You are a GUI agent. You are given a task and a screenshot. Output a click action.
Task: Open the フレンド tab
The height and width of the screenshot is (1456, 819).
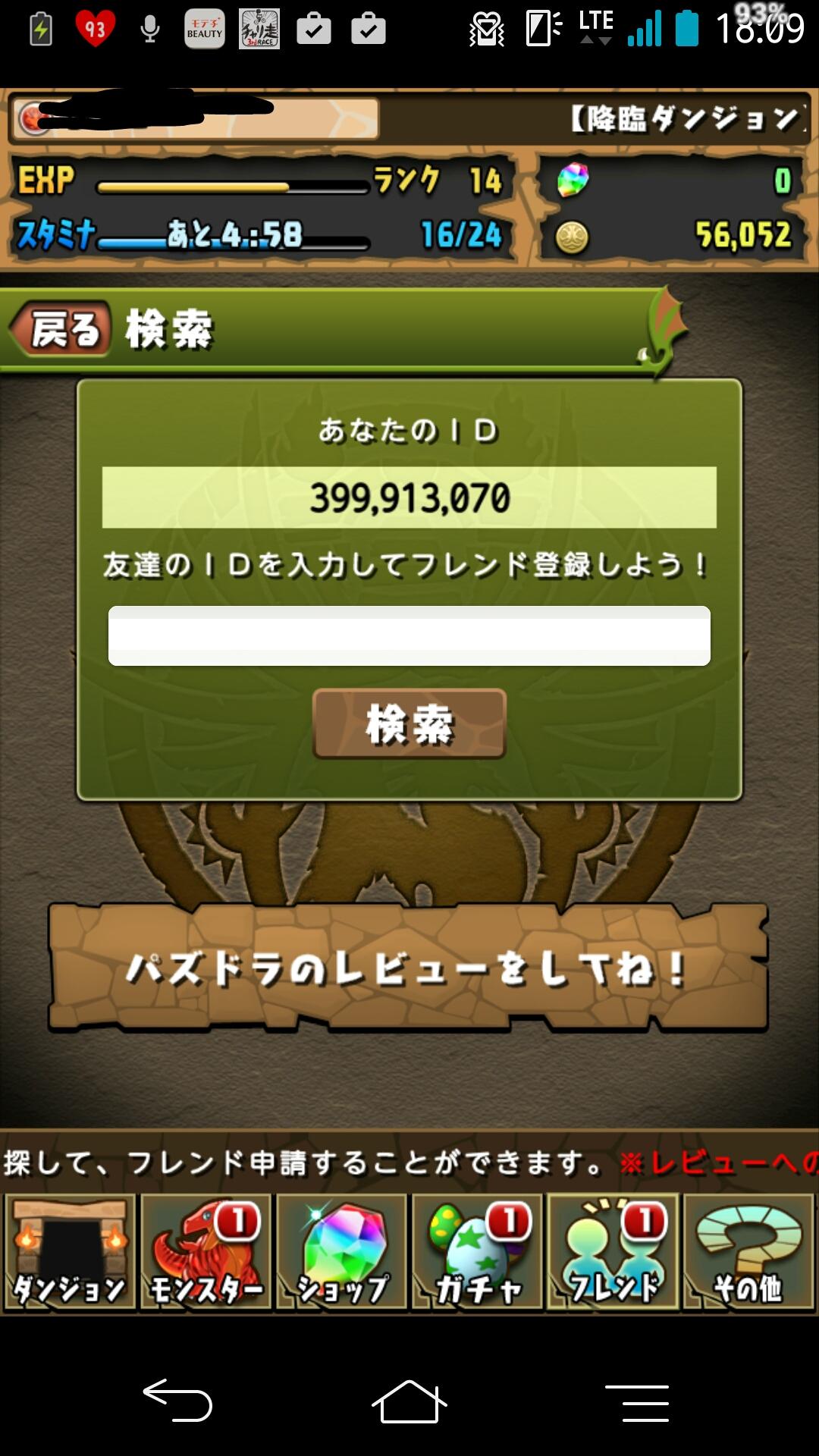pyautogui.click(x=613, y=1252)
